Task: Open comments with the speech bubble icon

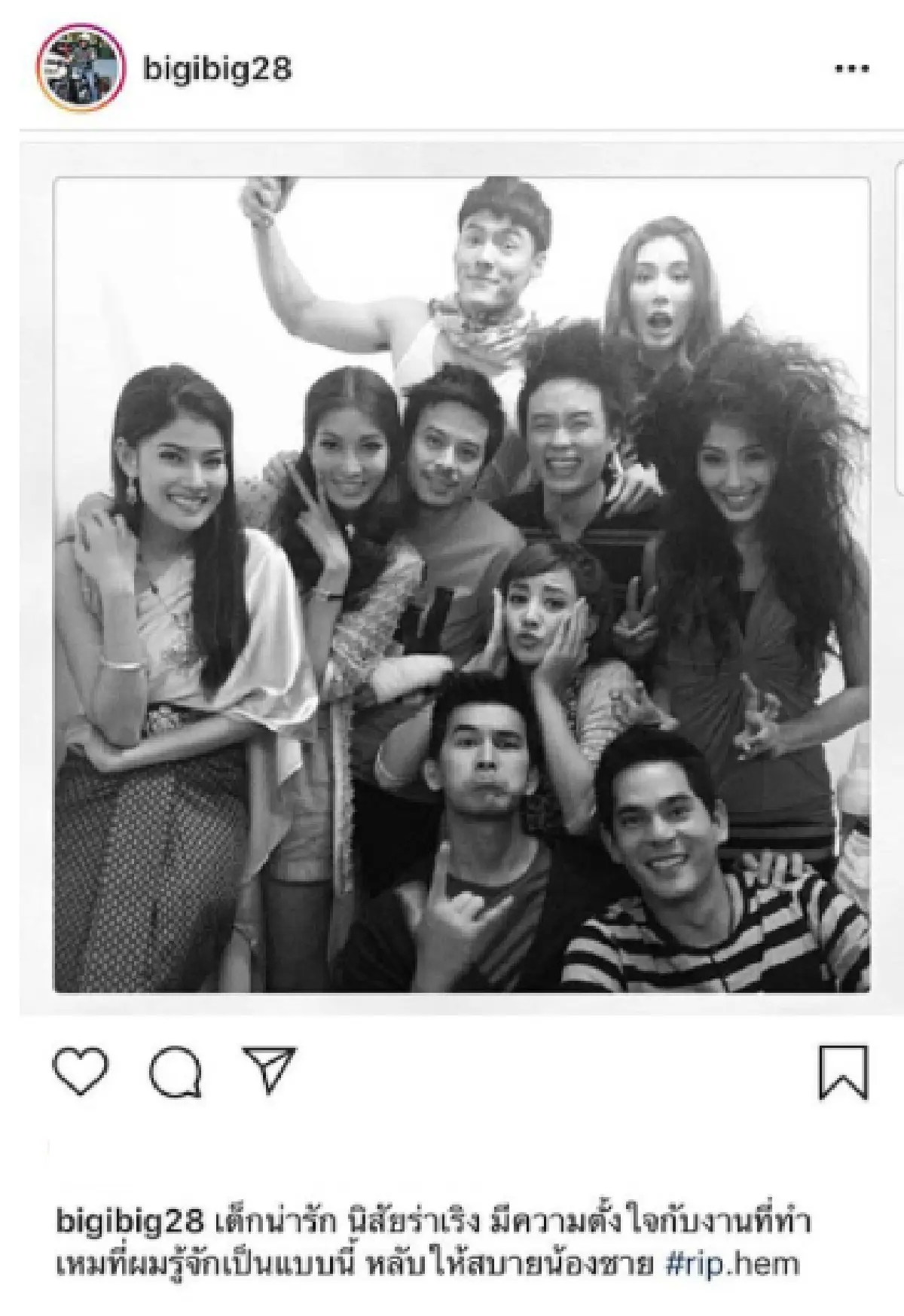Action: [176, 1072]
